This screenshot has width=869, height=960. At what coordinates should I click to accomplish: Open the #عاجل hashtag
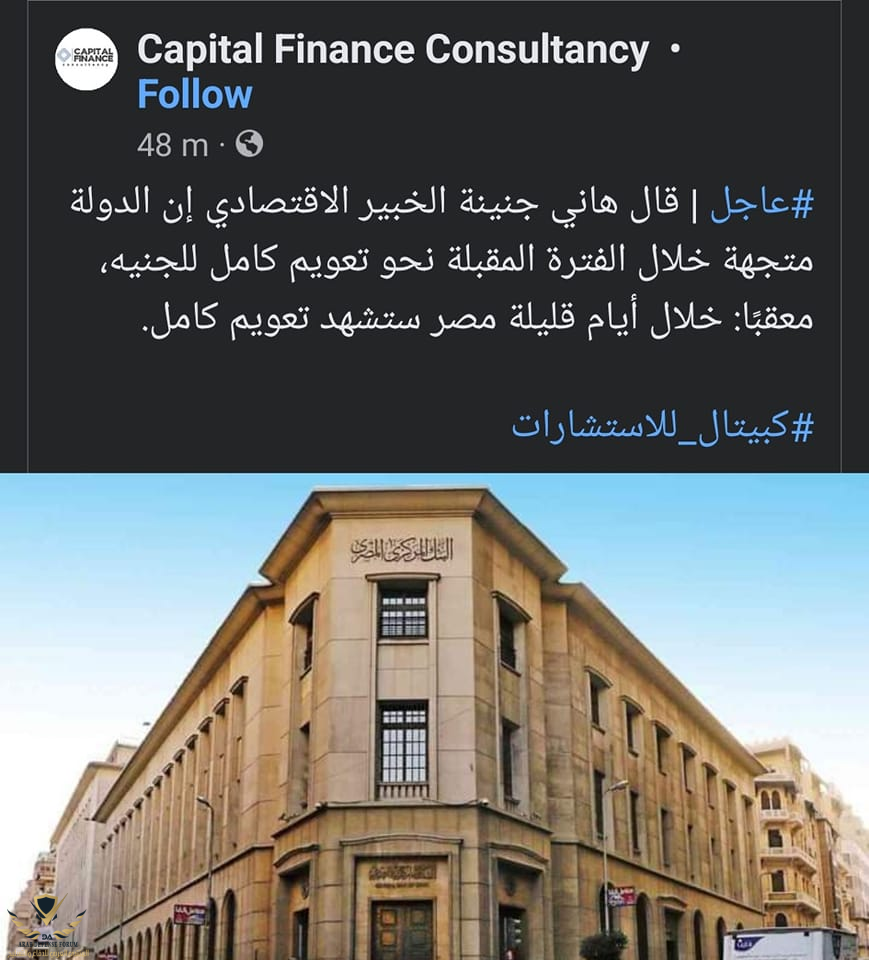762,207
